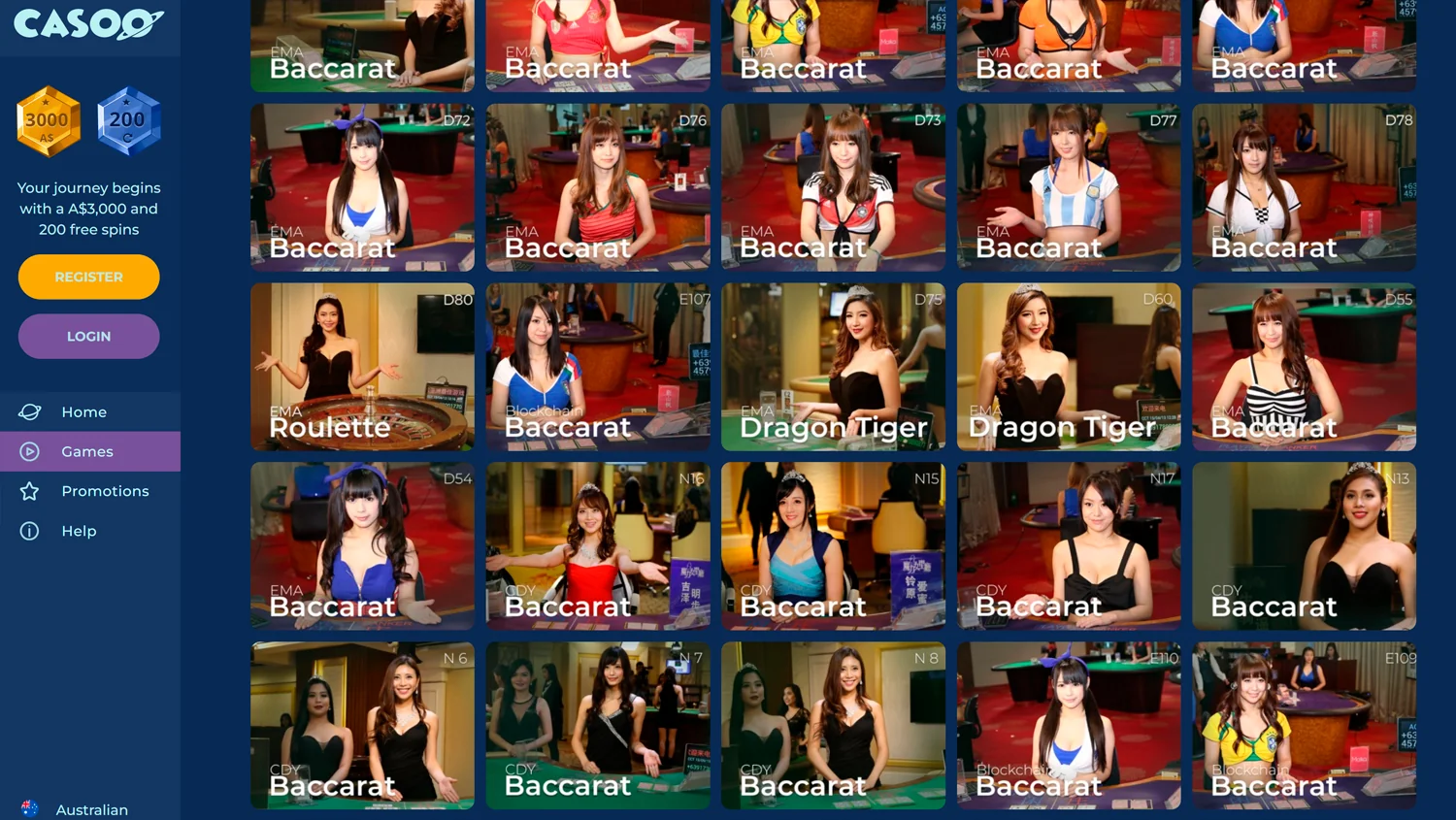Image resolution: width=1456 pixels, height=820 pixels.
Task: Tap the yellow Register button
Action: [88, 277]
